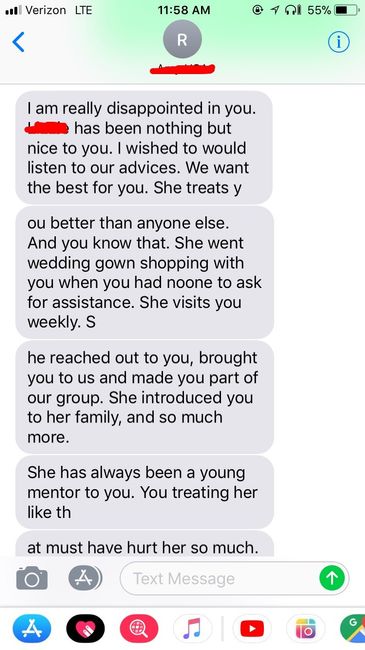Open the heart Digital Touch app

85,628
